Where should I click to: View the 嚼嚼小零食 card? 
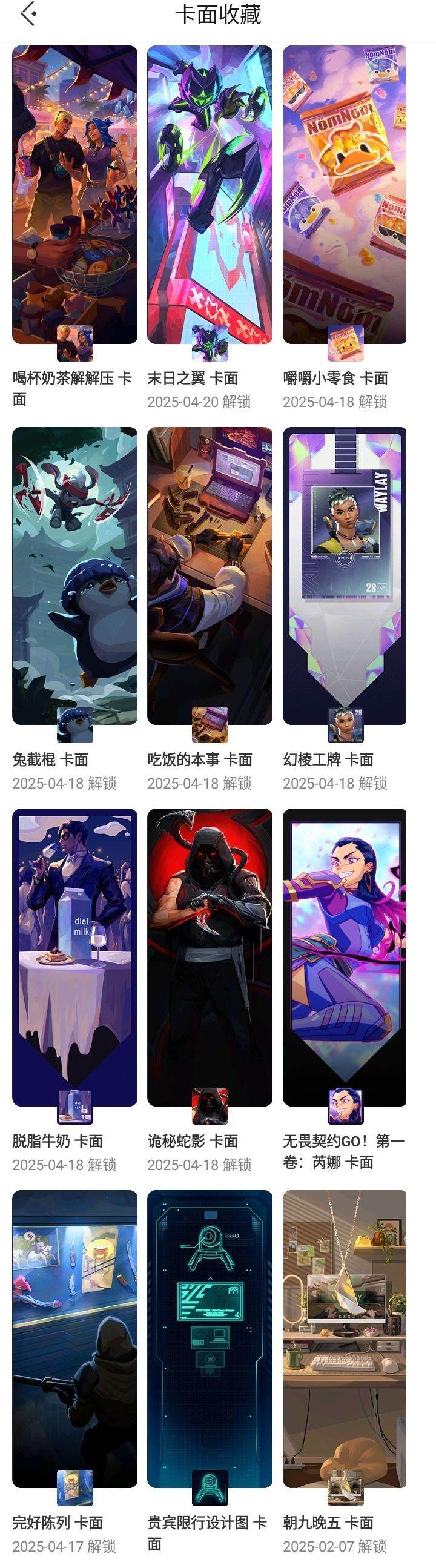[345, 195]
